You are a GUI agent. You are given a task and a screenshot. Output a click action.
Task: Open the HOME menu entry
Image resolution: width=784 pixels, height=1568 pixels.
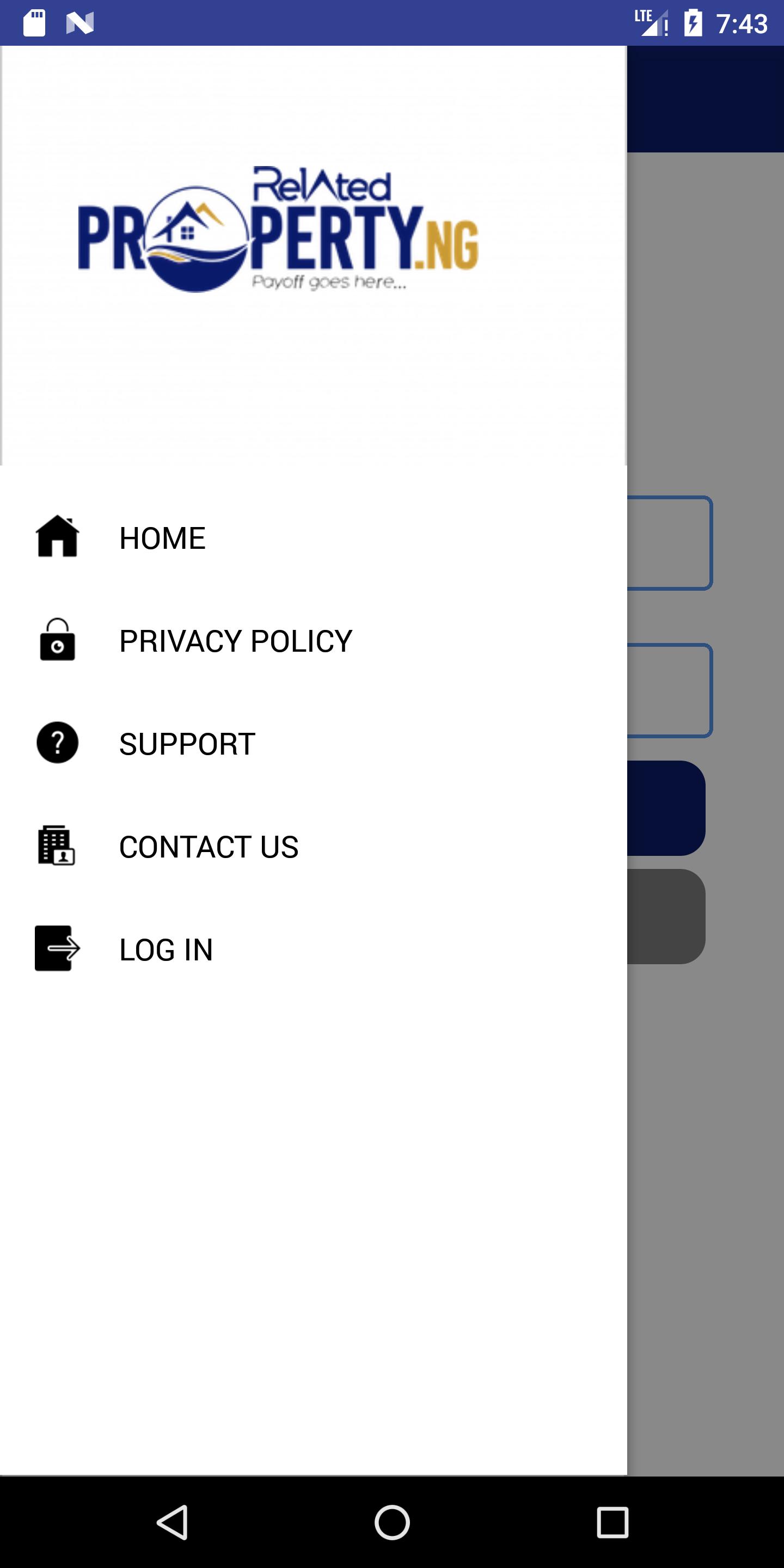tap(163, 537)
